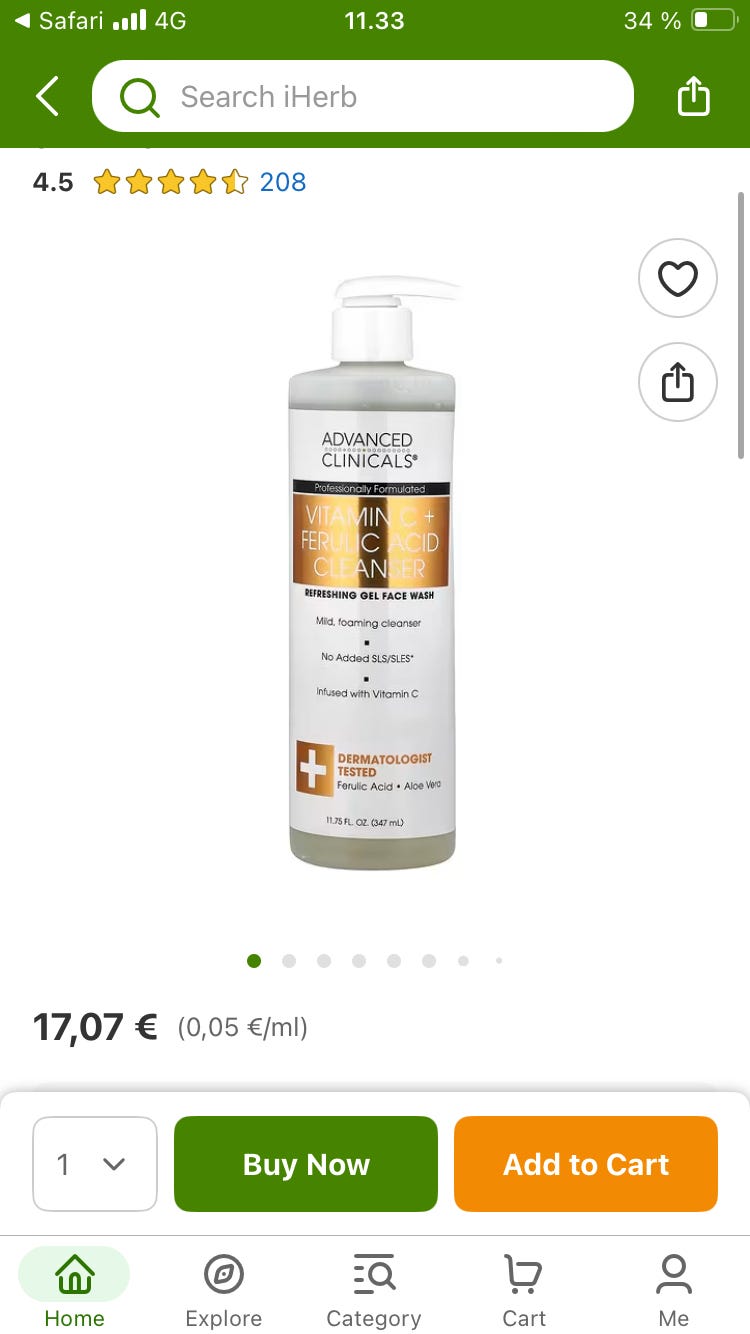Select the first carousel dot indicator

[254, 960]
